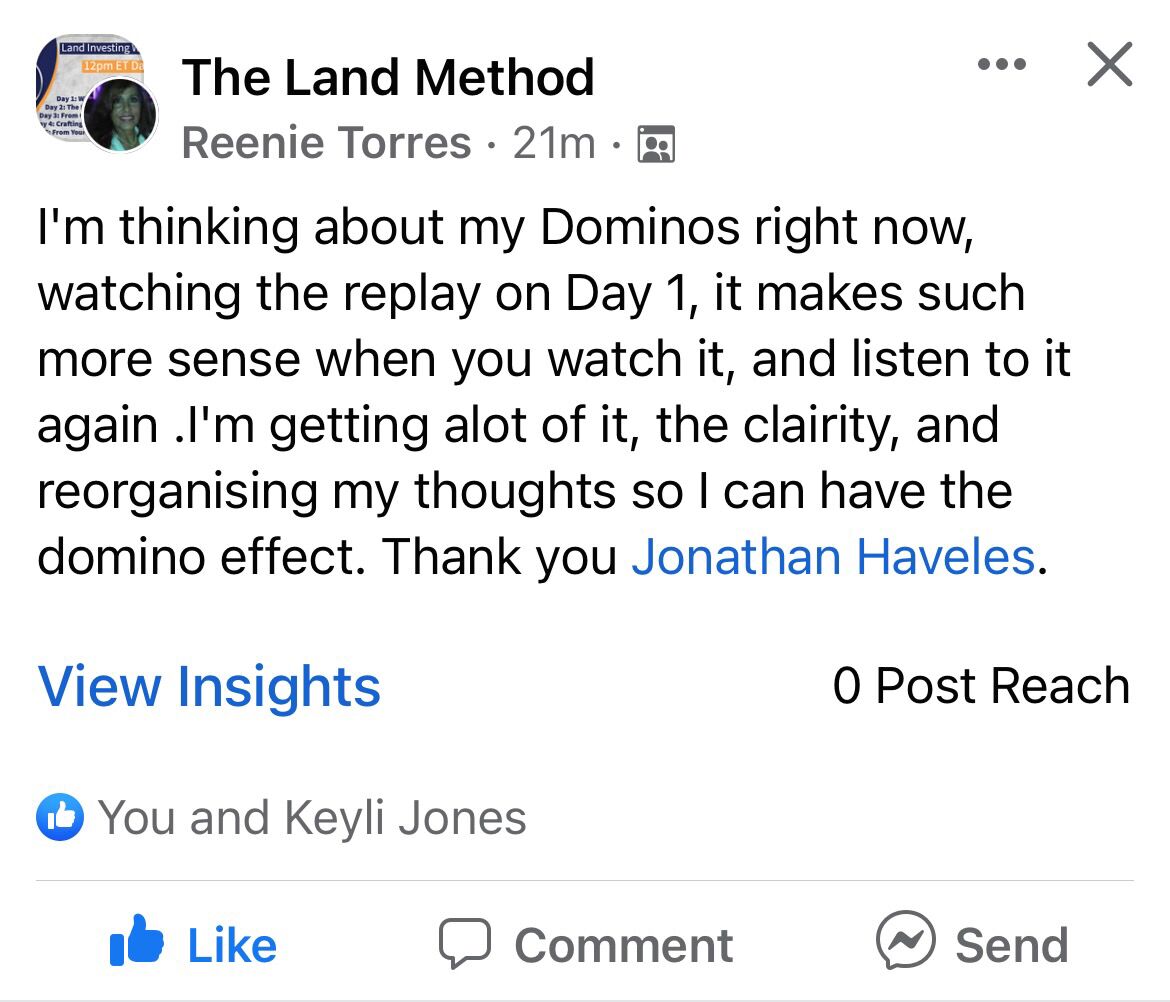Tap the Like button on this post
The height and width of the screenshot is (1002, 1170).
[x=193, y=944]
